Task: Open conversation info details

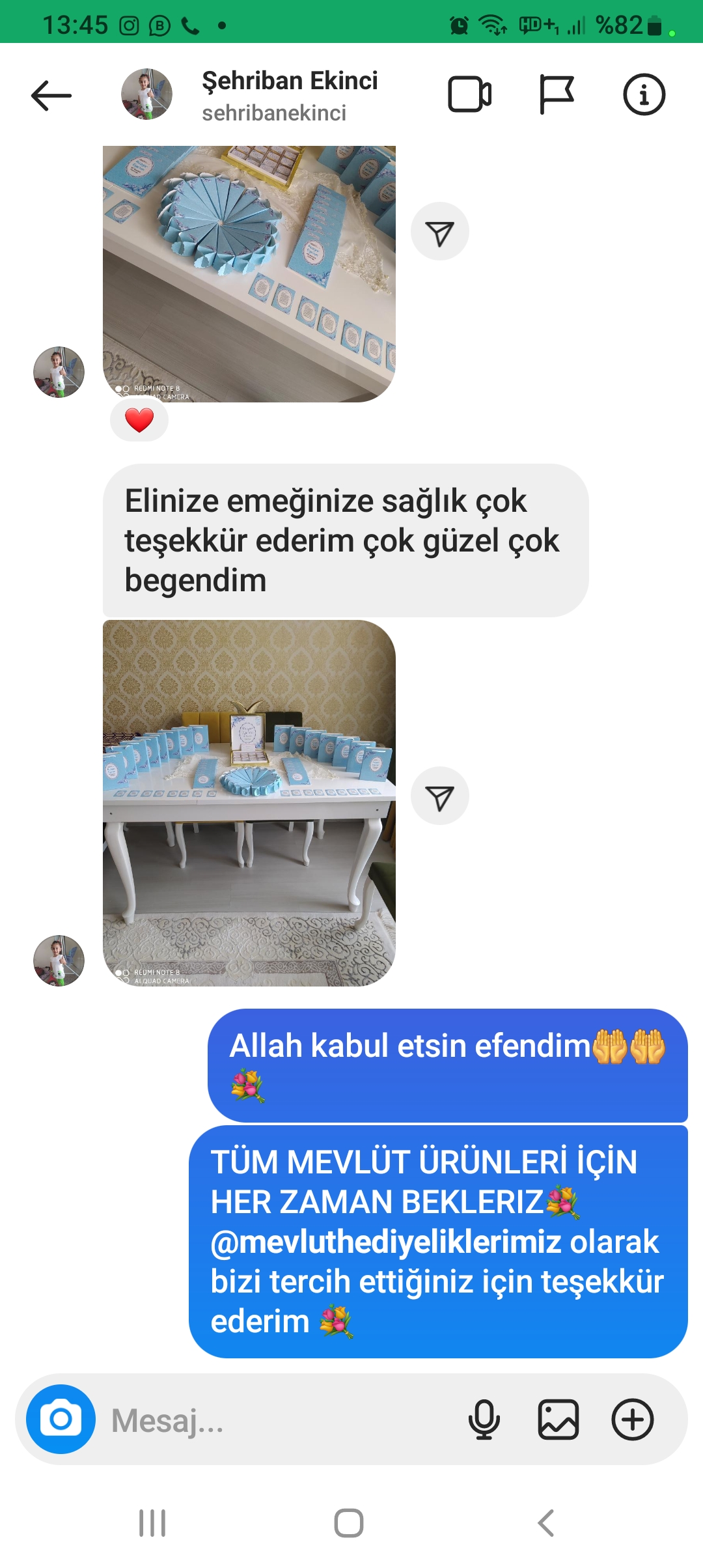Action: pyautogui.click(x=644, y=95)
